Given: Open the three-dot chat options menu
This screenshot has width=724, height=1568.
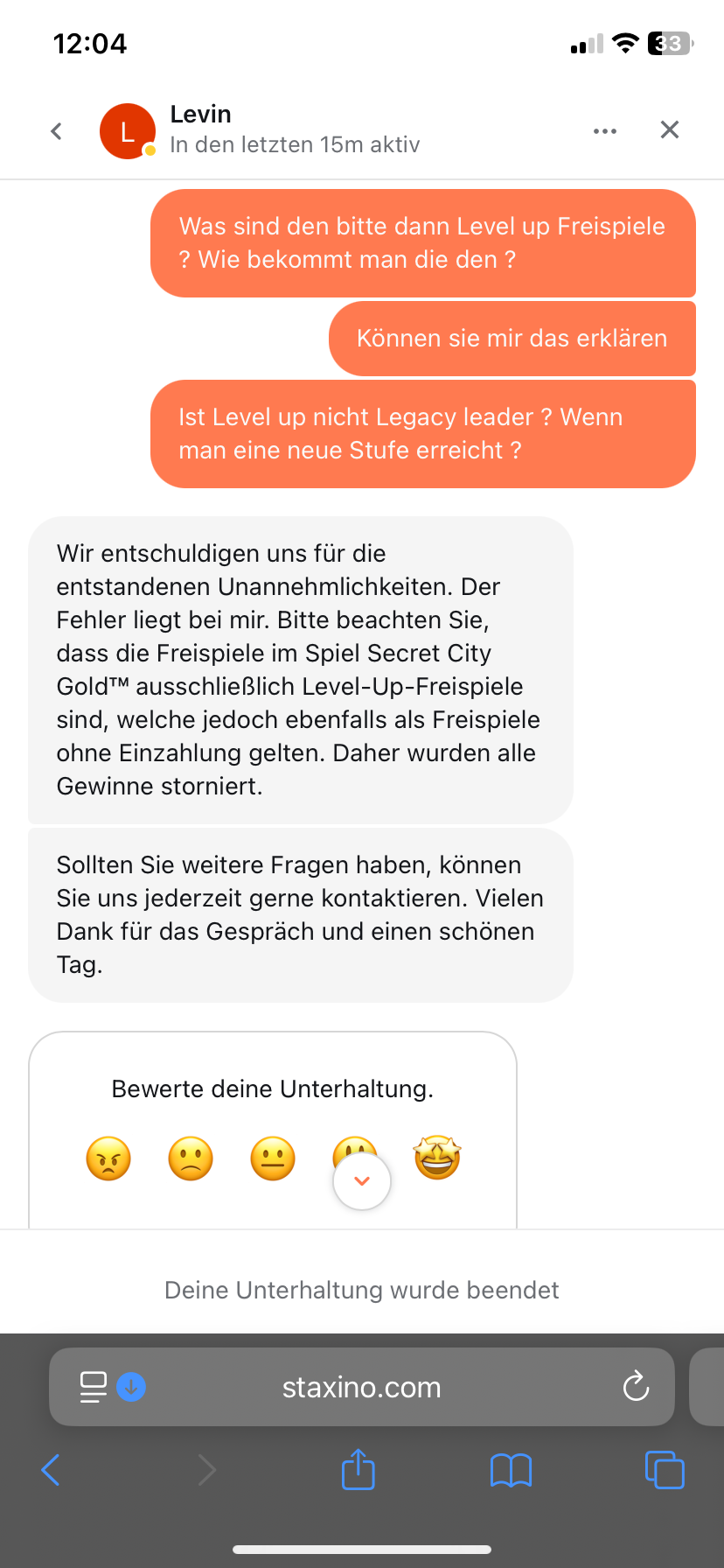Looking at the screenshot, I should coord(604,131).
